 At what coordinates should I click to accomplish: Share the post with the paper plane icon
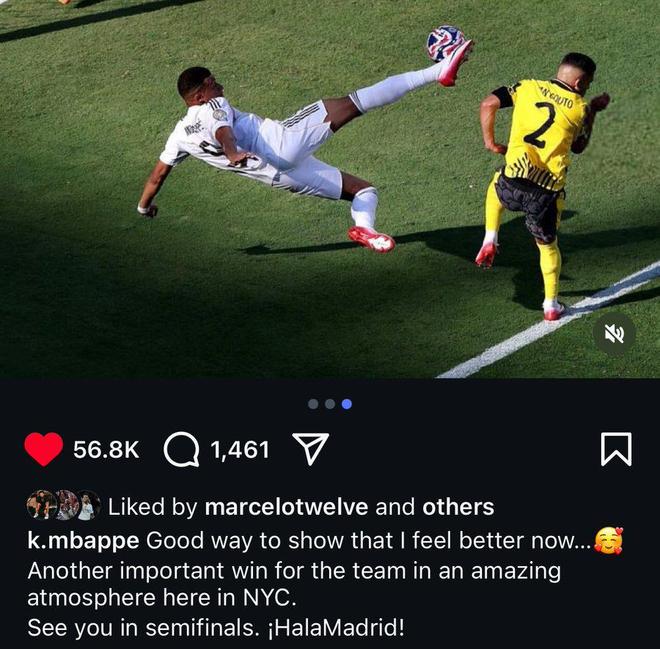(x=310, y=450)
